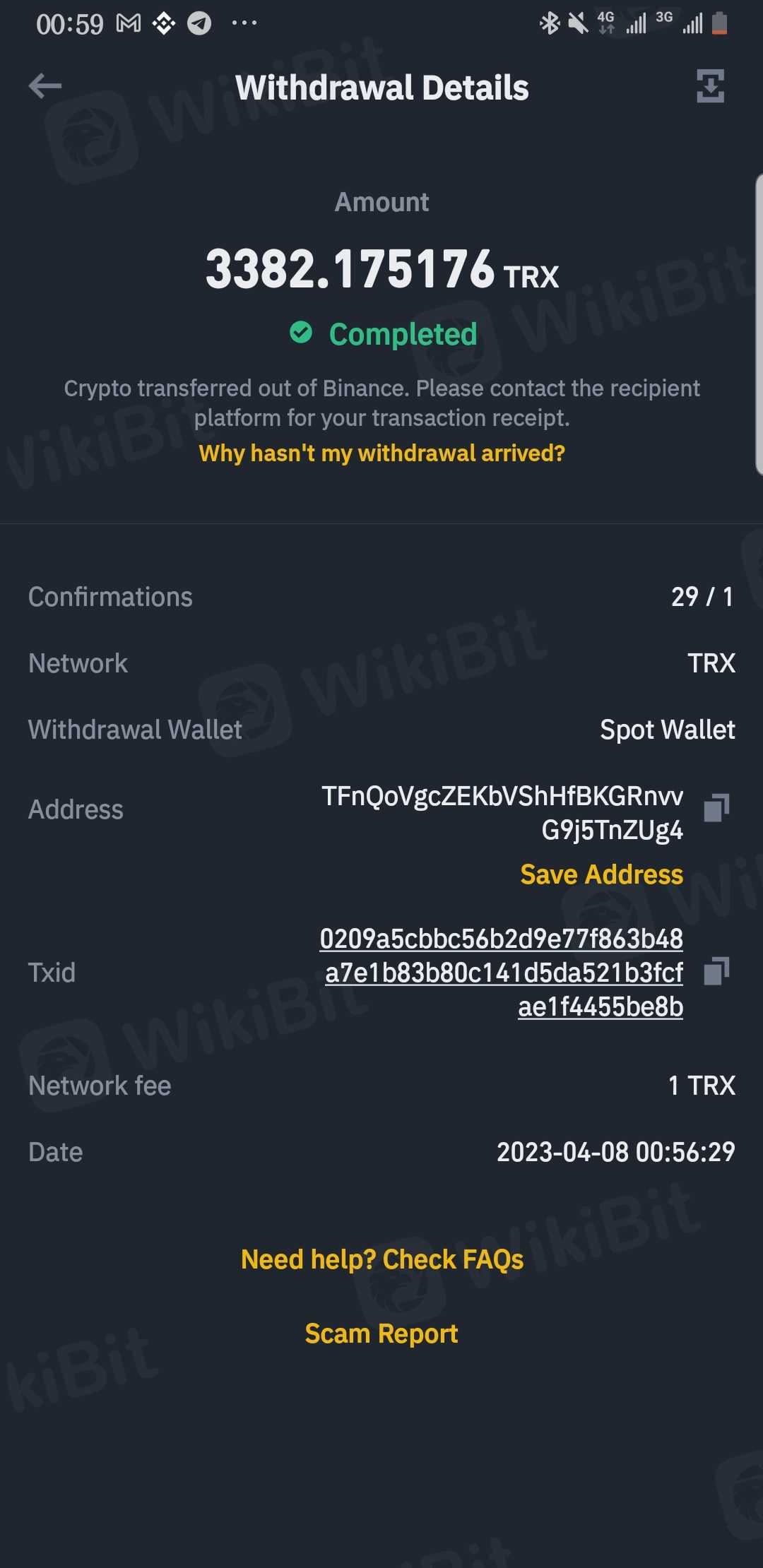Screen dimensions: 763x1568
Task: Open Scam Report
Action: [381, 1334]
